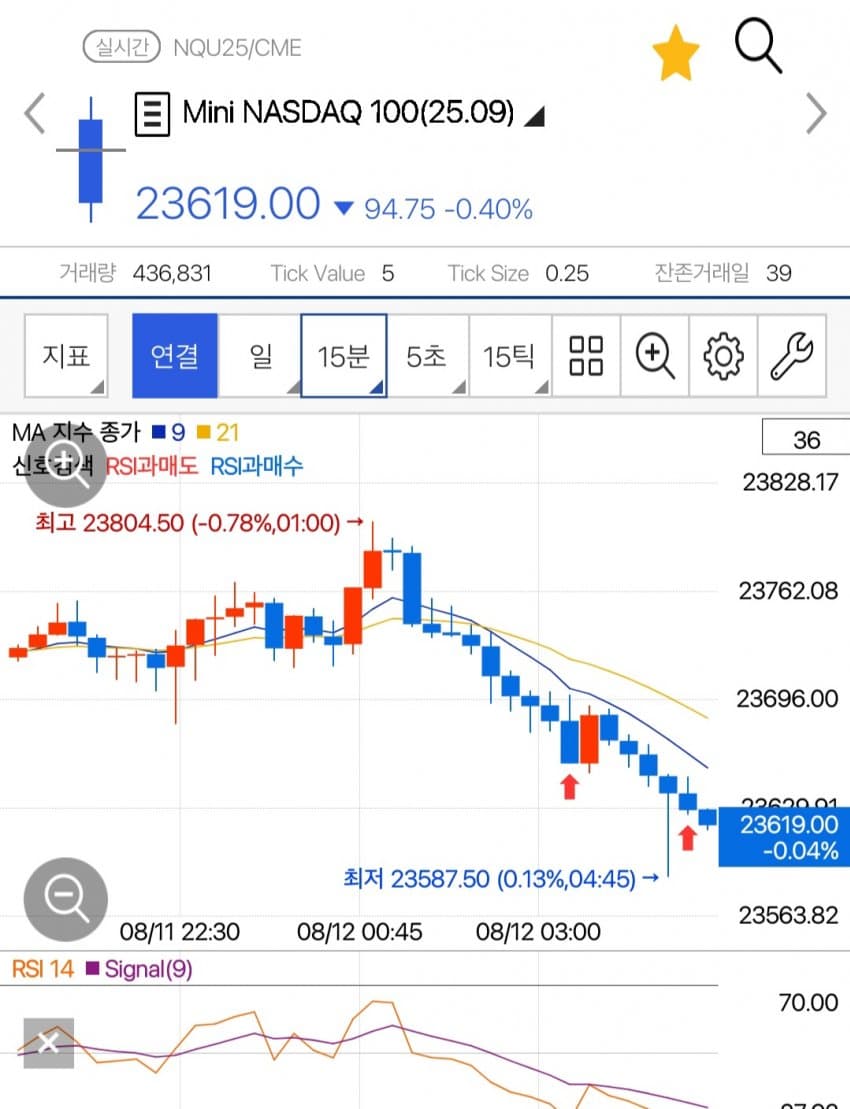This screenshot has width=850, height=1109.
Task: Go to the previous instrument arrow
Action: (35, 114)
